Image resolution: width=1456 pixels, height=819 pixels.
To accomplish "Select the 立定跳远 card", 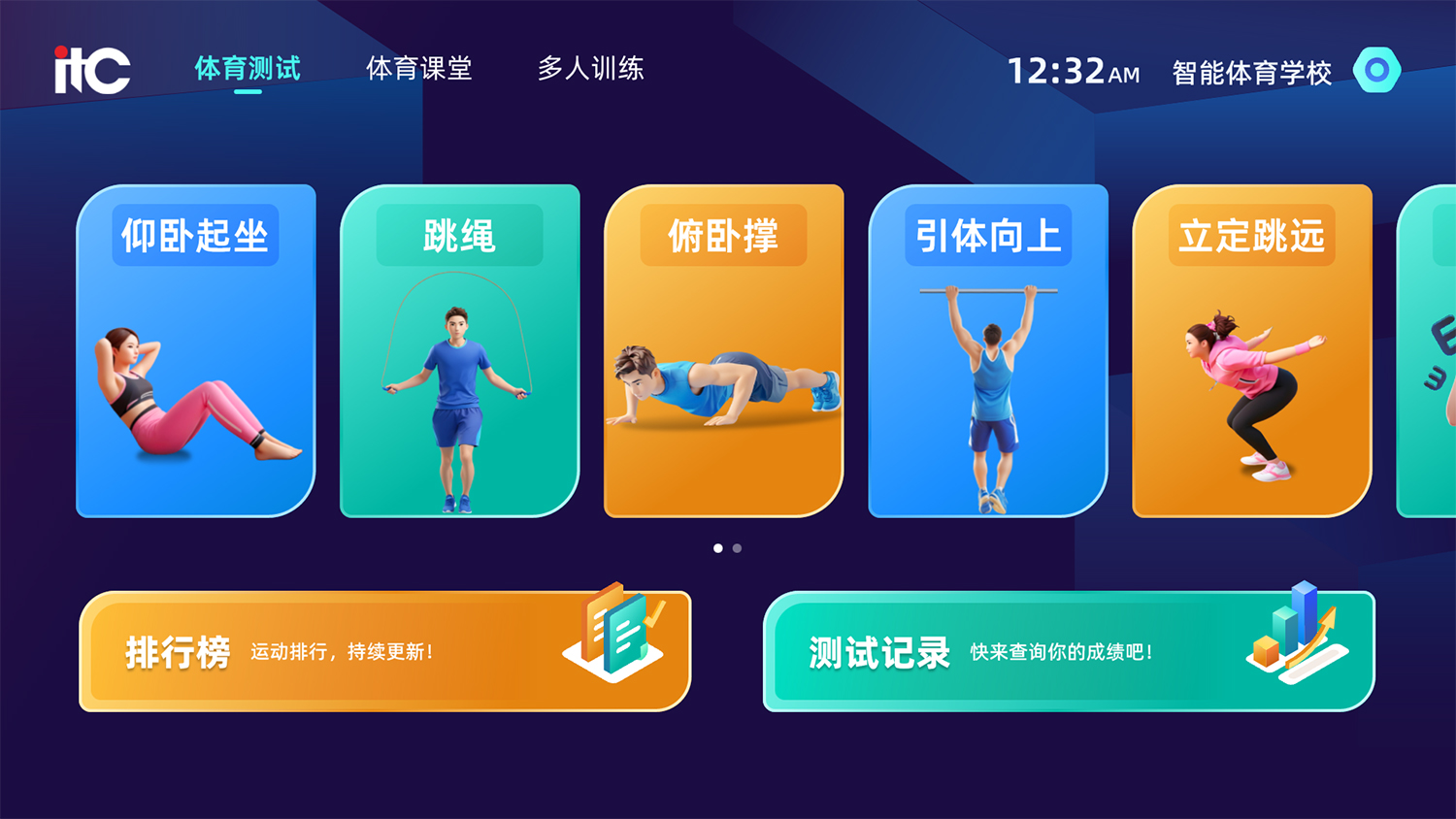I will [x=1252, y=351].
